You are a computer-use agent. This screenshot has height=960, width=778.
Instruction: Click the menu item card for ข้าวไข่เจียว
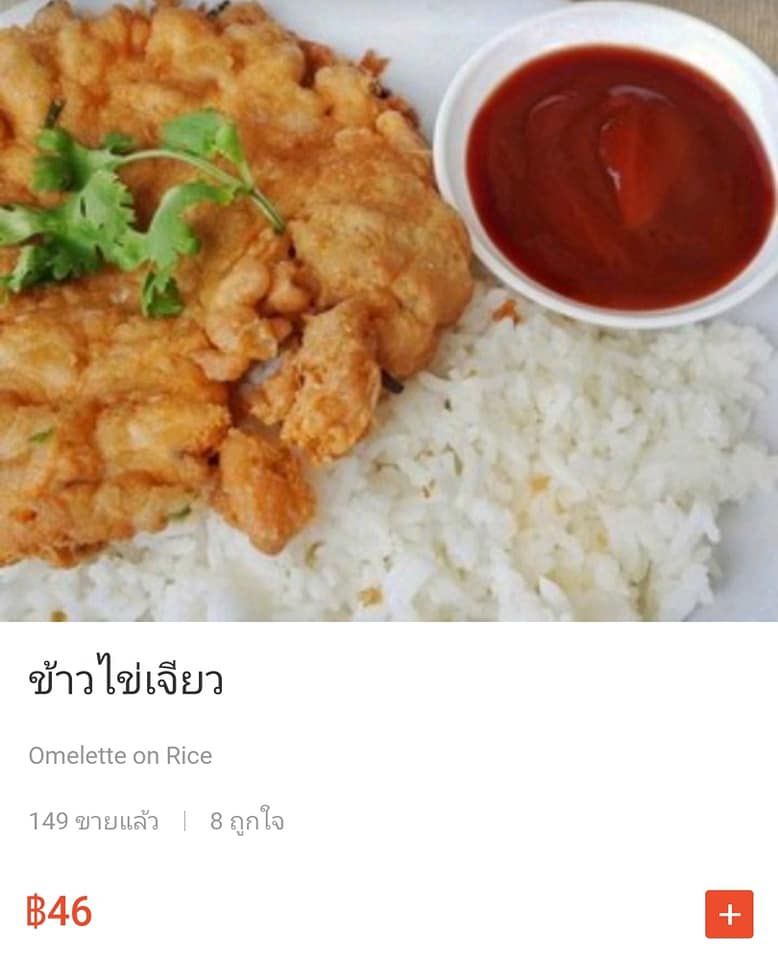click(x=389, y=790)
